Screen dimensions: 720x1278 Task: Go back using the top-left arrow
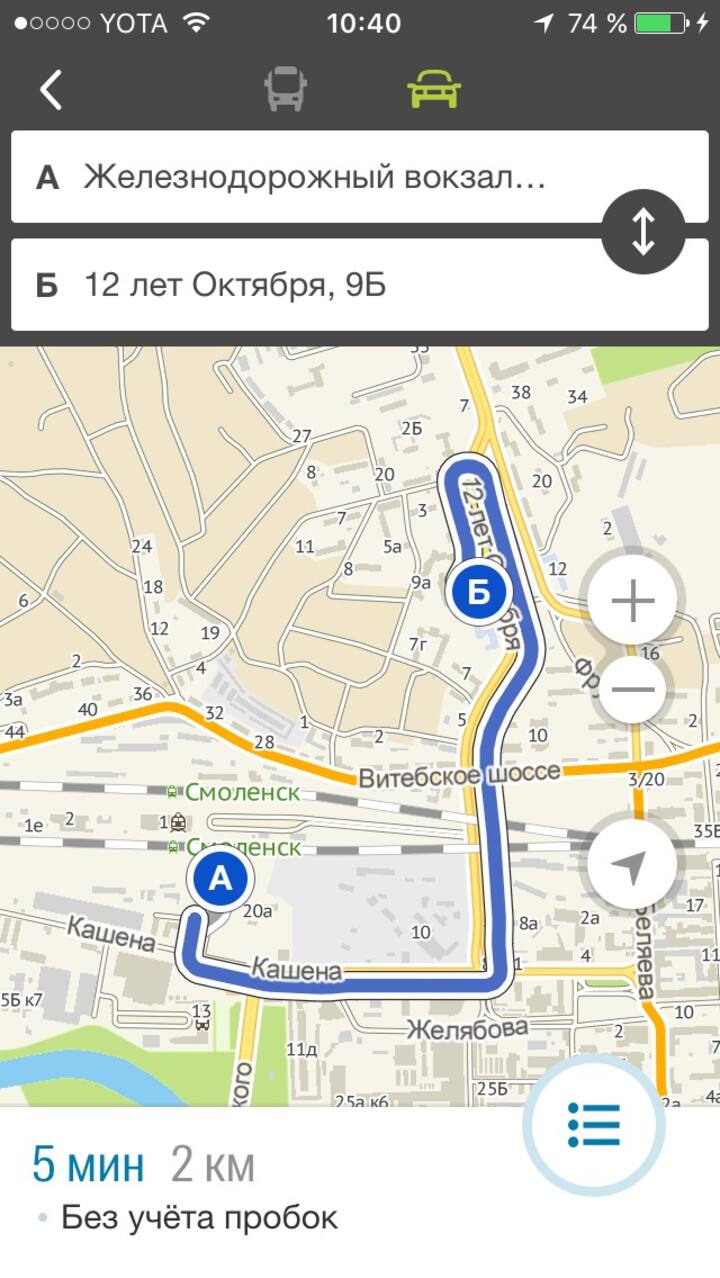tap(51, 90)
